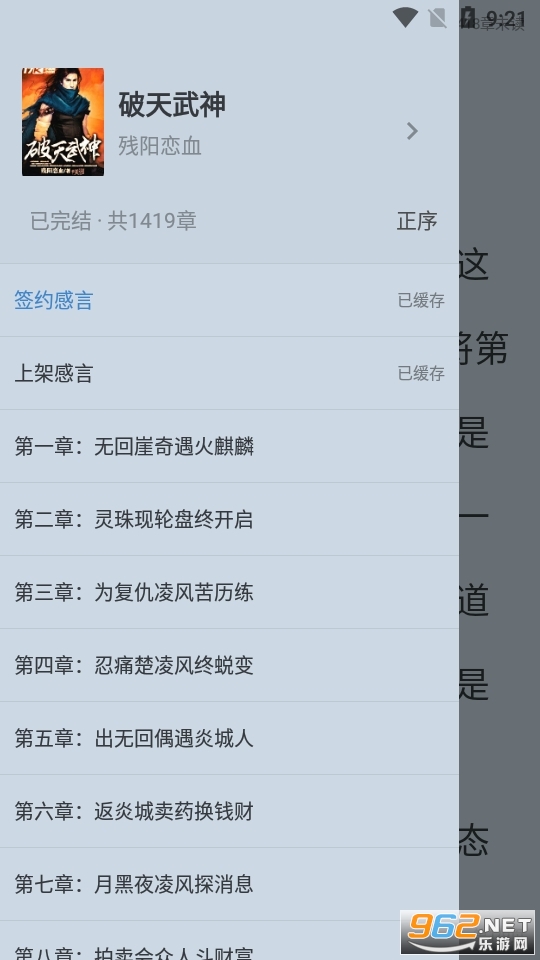Tap the 破天武神 book cover
This screenshot has width=540, height=960.
coord(63,122)
